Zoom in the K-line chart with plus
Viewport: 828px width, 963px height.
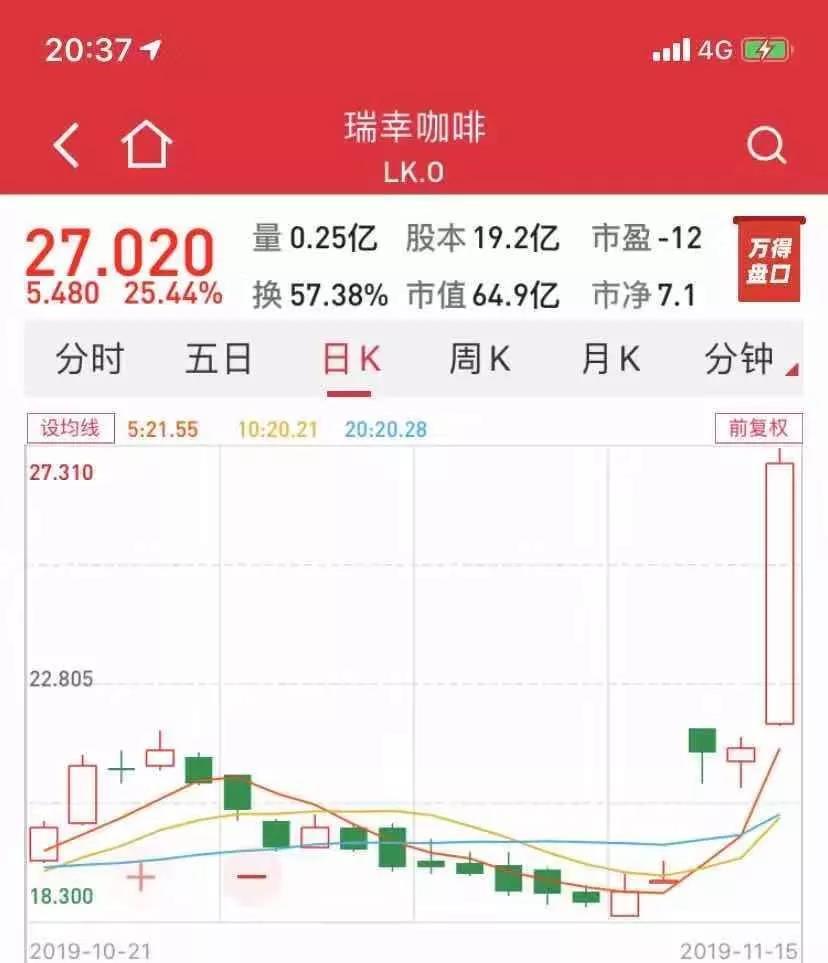coord(140,877)
